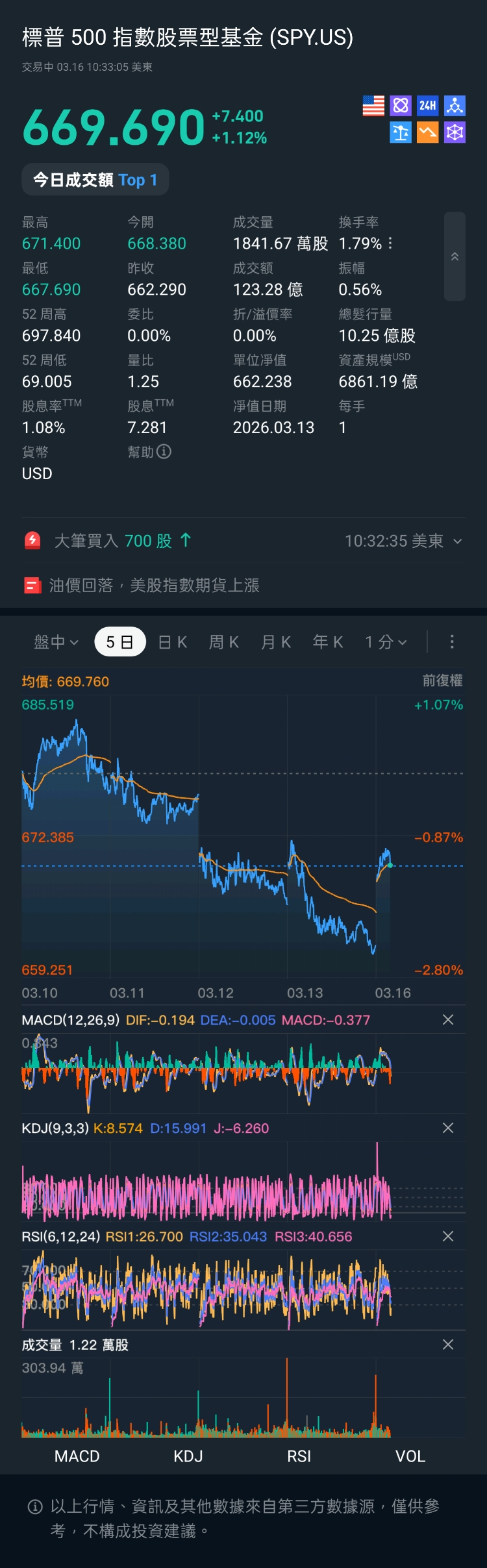
Task: Switch to the 周K chart
Action: pyautogui.click(x=224, y=642)
